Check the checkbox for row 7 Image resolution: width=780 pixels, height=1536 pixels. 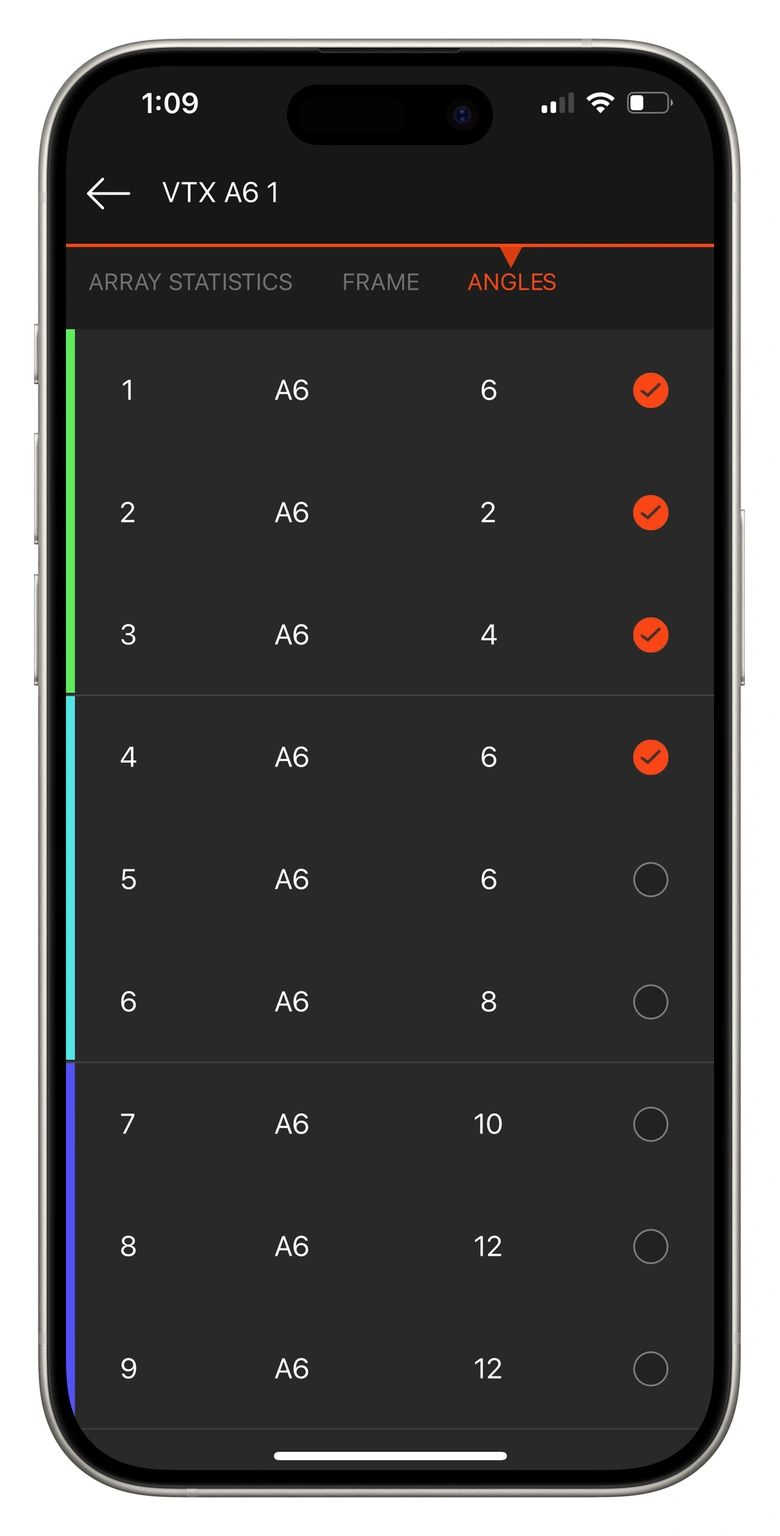(x=650, y=1124)
